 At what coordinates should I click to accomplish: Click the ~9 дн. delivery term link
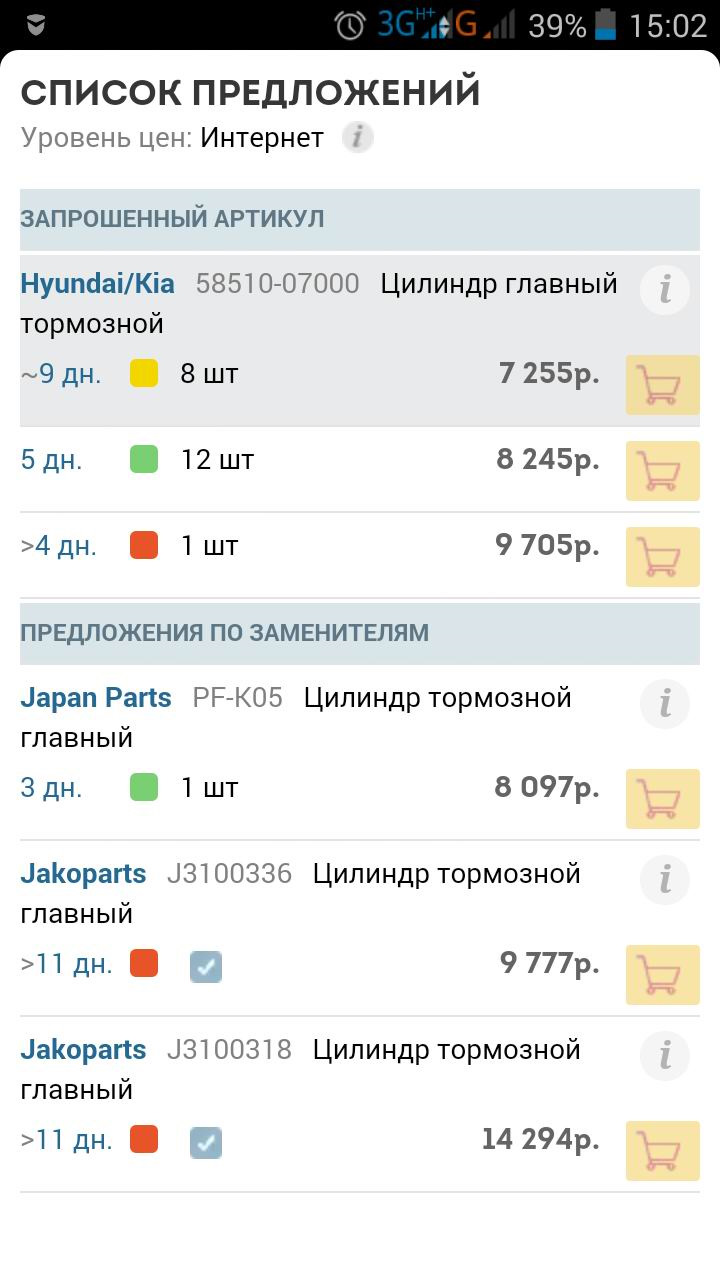point(55,373)
